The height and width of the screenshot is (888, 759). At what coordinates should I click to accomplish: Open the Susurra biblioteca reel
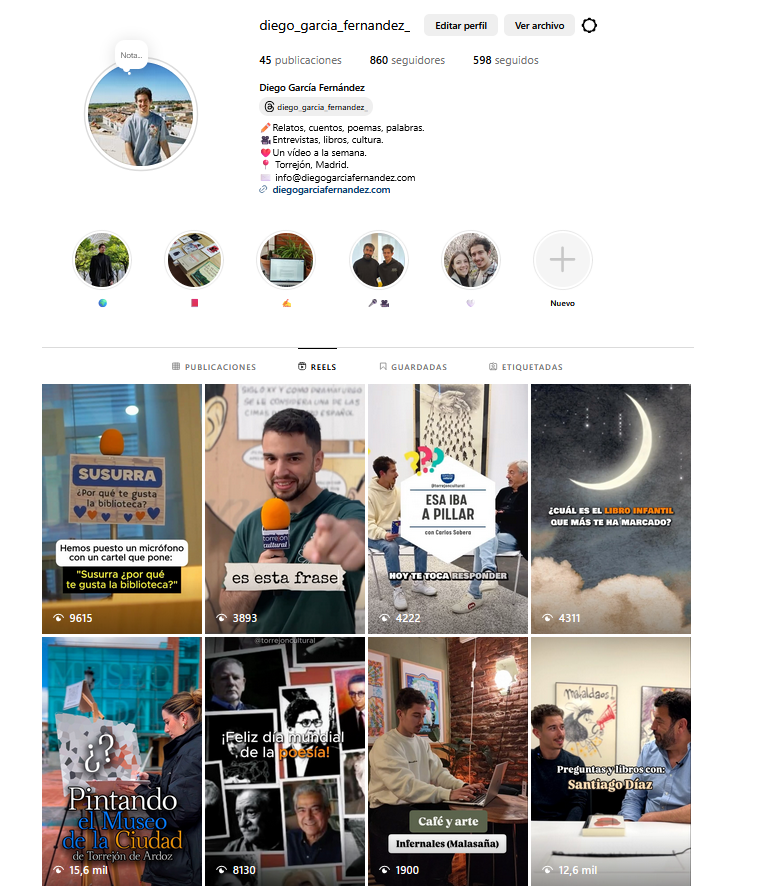click(x=121, y=508)
